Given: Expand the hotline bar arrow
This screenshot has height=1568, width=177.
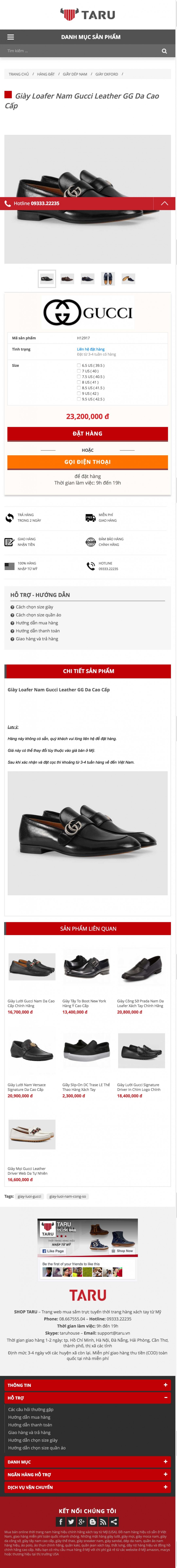Looking at the screenshot, I should click(164, 203).
